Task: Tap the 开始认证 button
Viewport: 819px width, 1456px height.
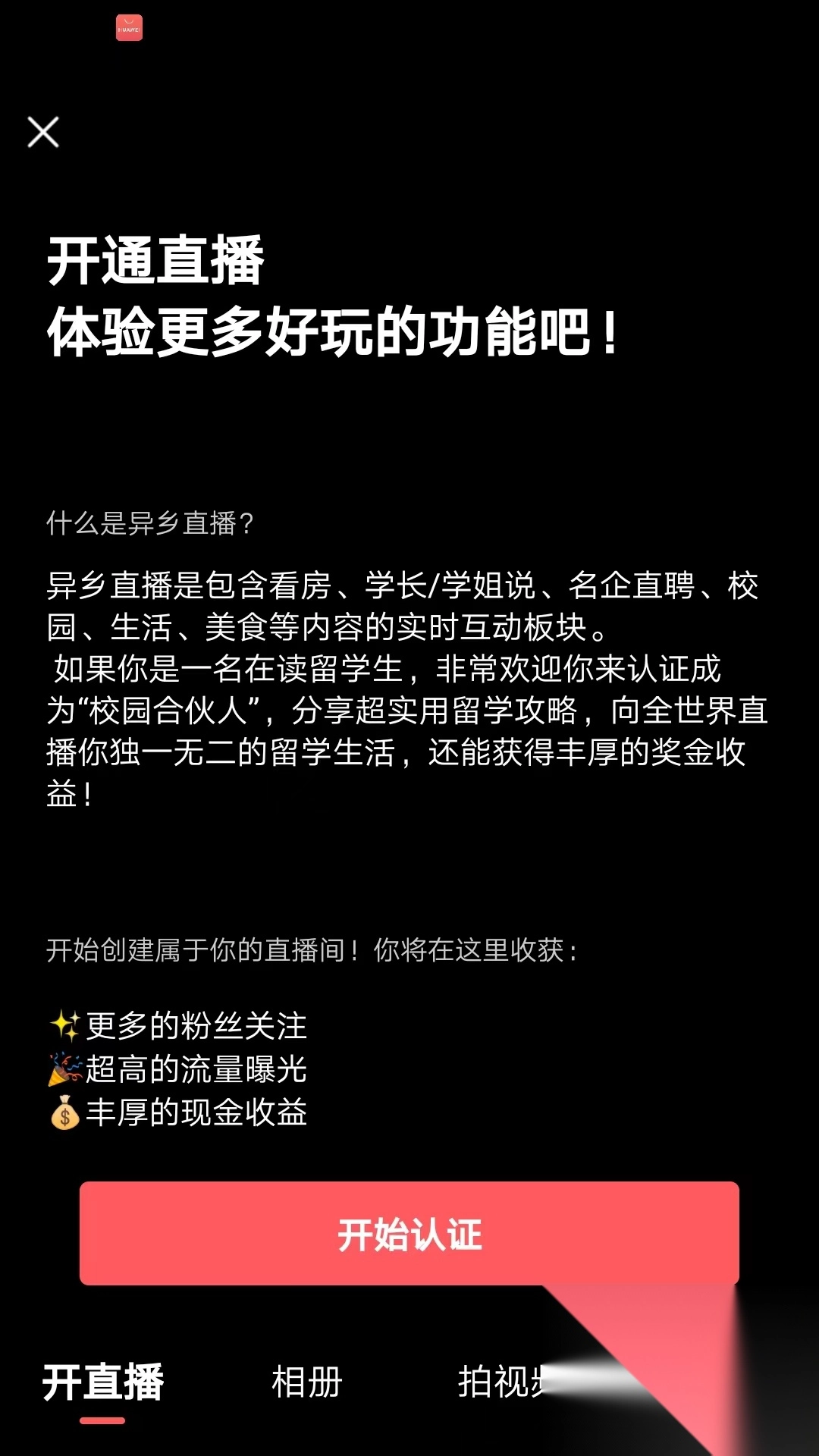Action: (x=409, y=1233)
